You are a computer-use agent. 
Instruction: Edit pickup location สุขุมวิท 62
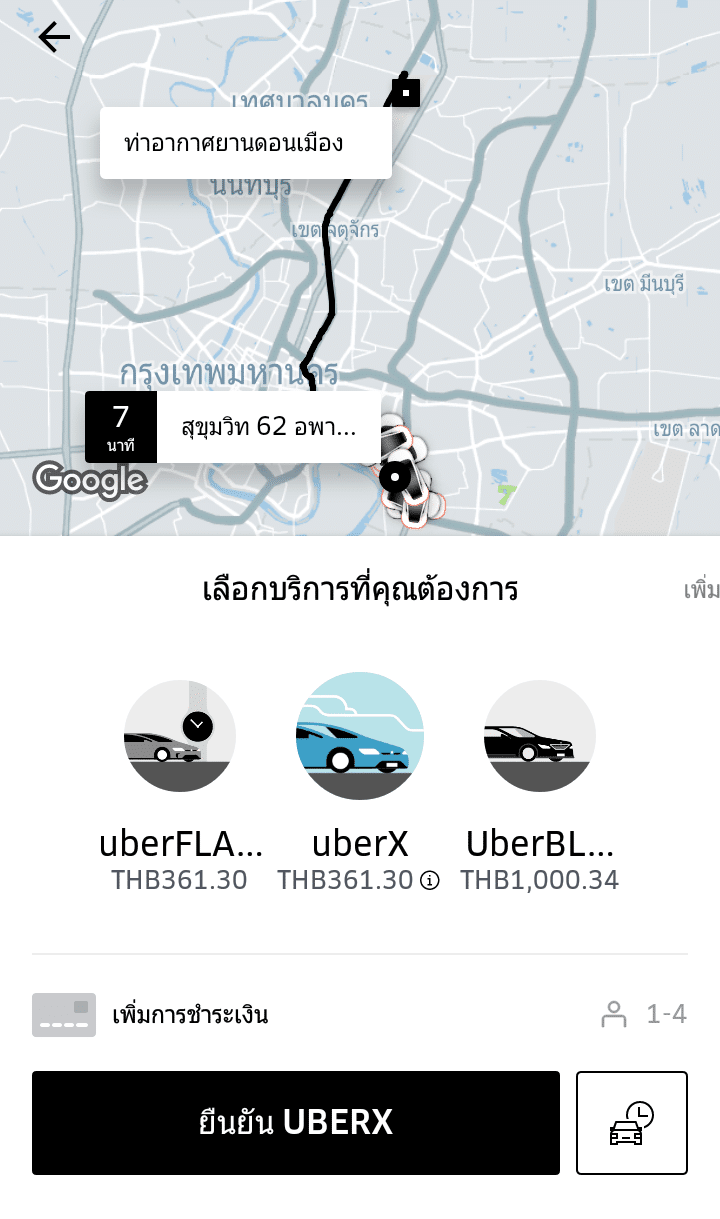tap(268, 427)
